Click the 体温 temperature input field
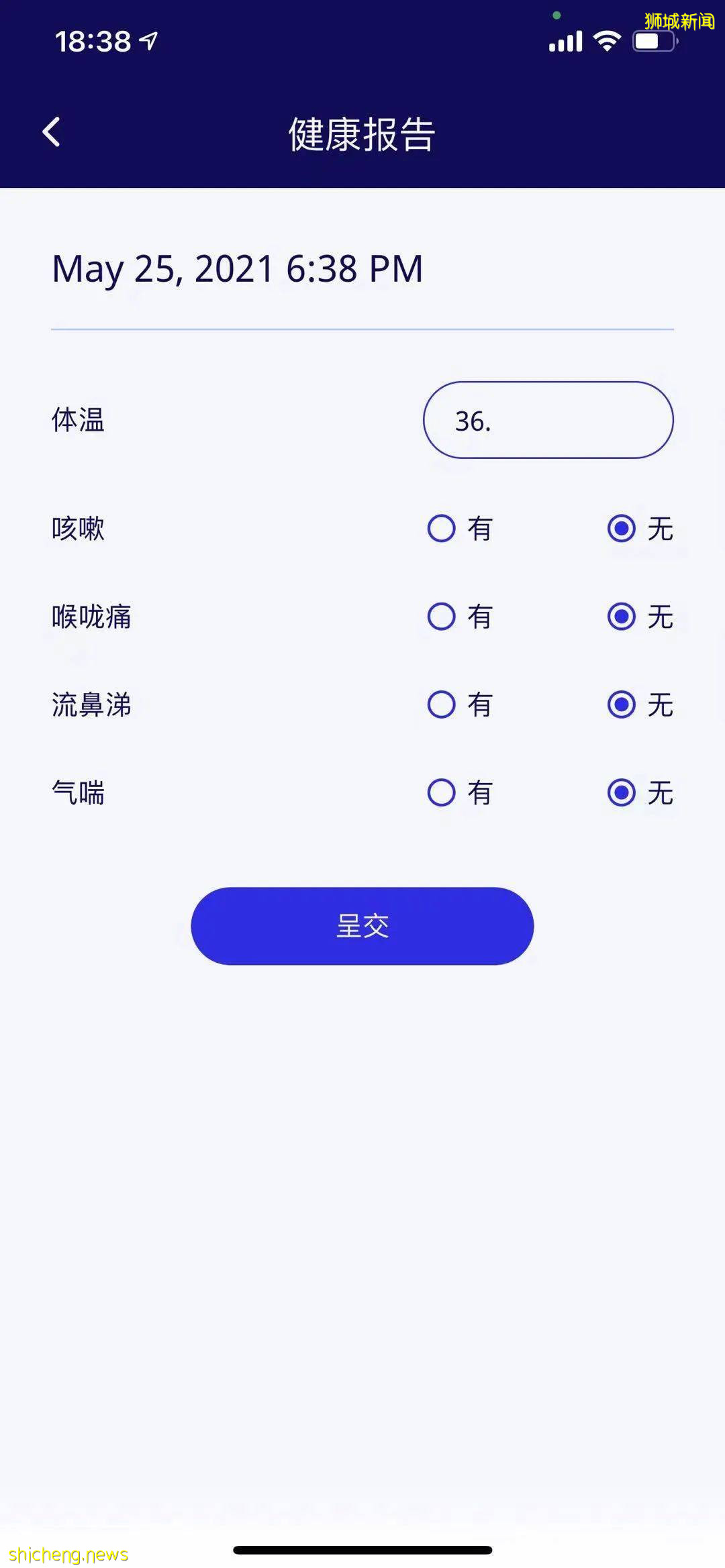The width and height of the screenshot is (725, 1568). 548,419
